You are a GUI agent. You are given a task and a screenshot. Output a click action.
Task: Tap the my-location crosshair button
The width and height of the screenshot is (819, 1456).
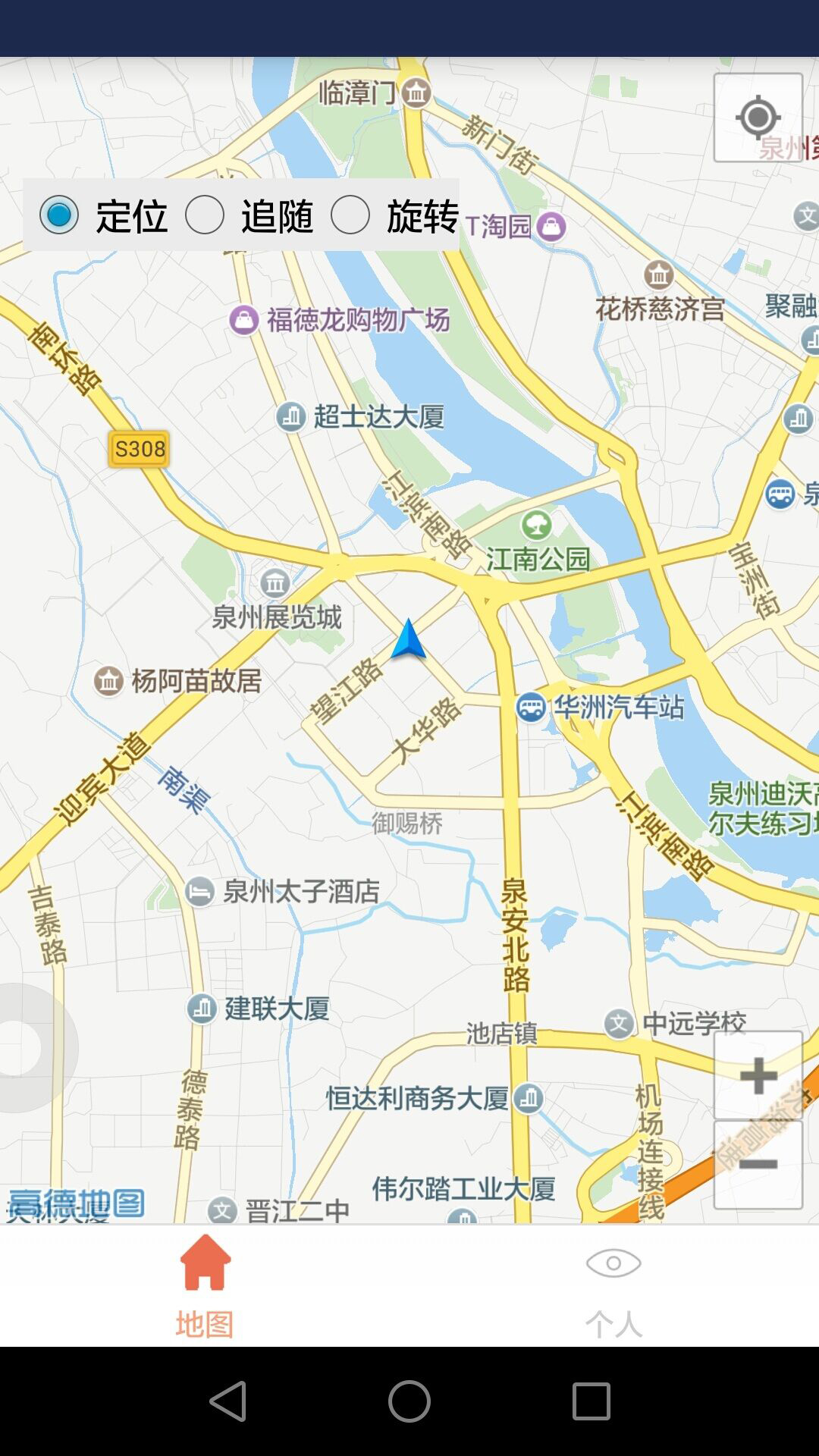758,118
